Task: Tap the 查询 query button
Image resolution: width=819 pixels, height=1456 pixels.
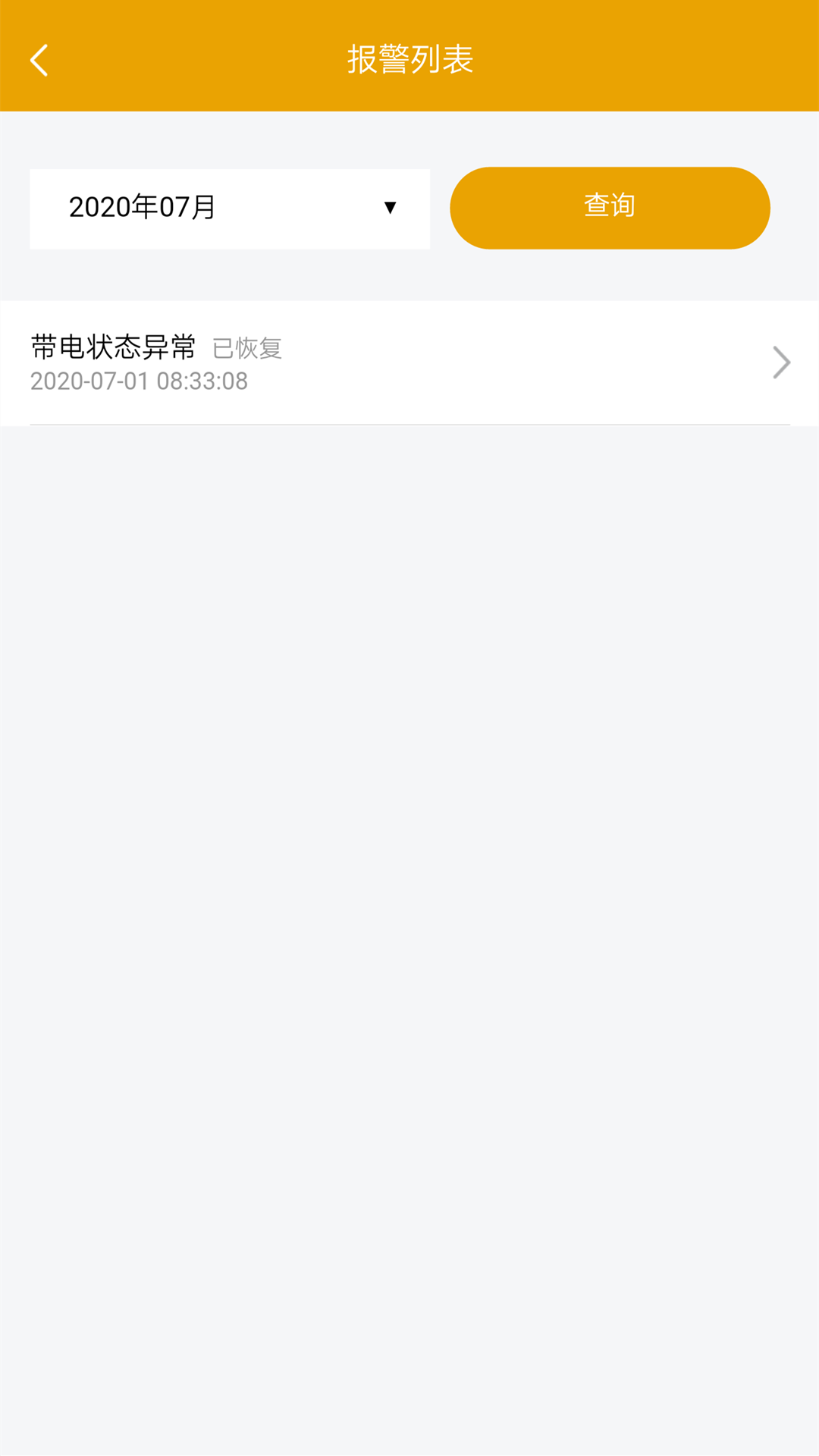Action: click(x=610, y=208)
